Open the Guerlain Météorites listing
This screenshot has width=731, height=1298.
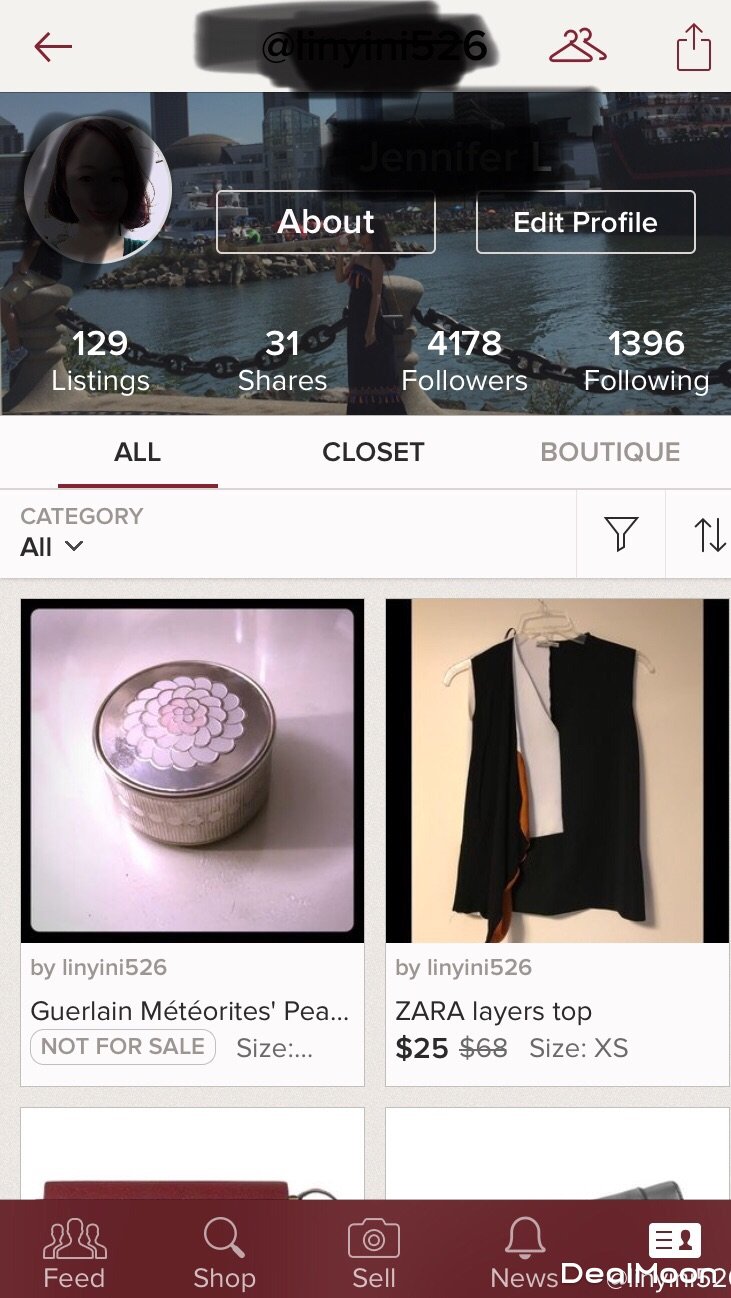pyautogui.click(x=192, y=770)
